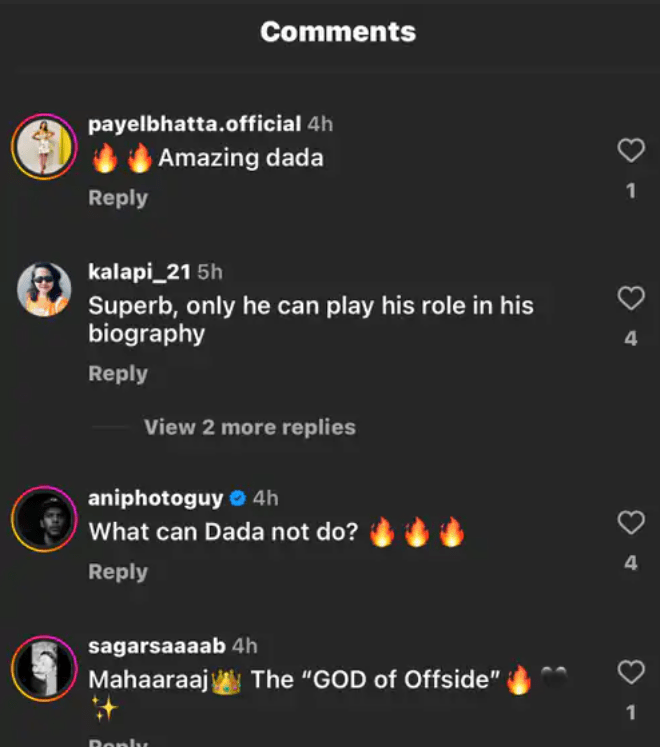Viewport: 660px width, 747px height.
Task: Reply to kalapi_21's comment
Action: pyautogui.click(x=118, y=373)
